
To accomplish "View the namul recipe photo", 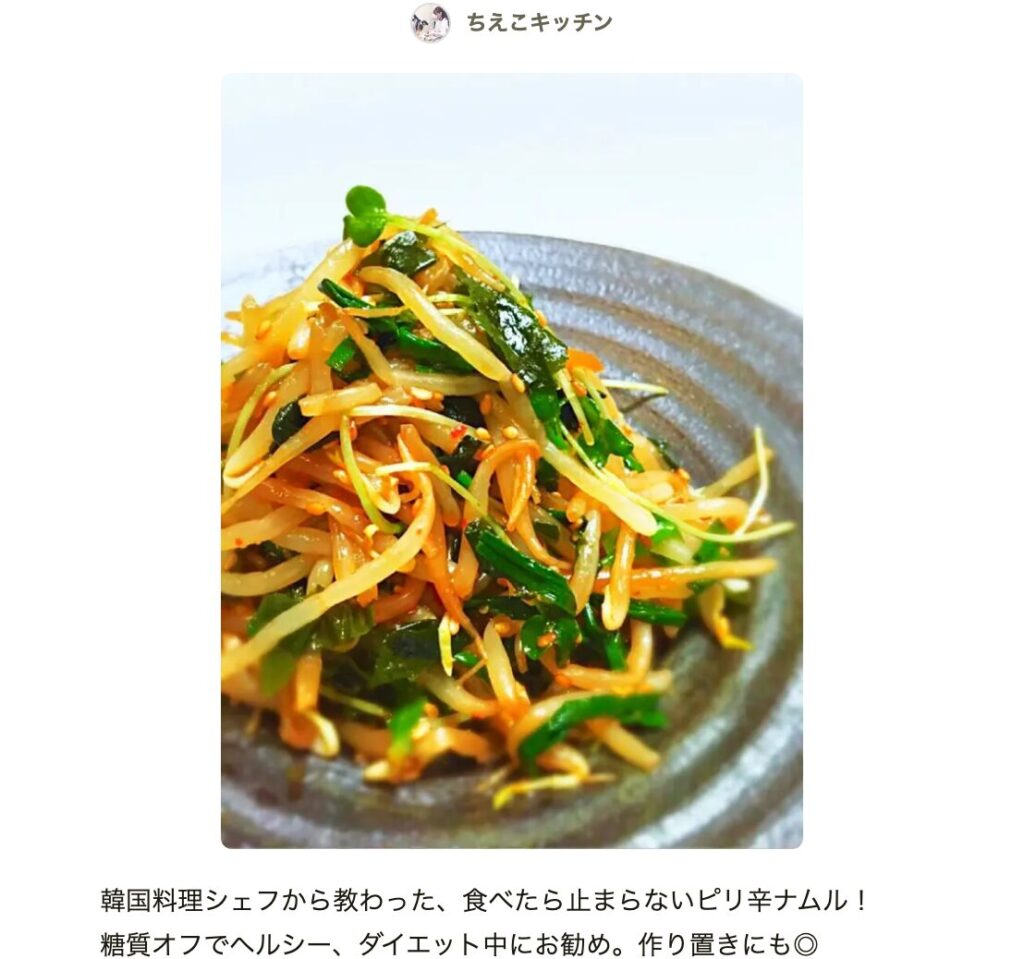I will point(511,460).
